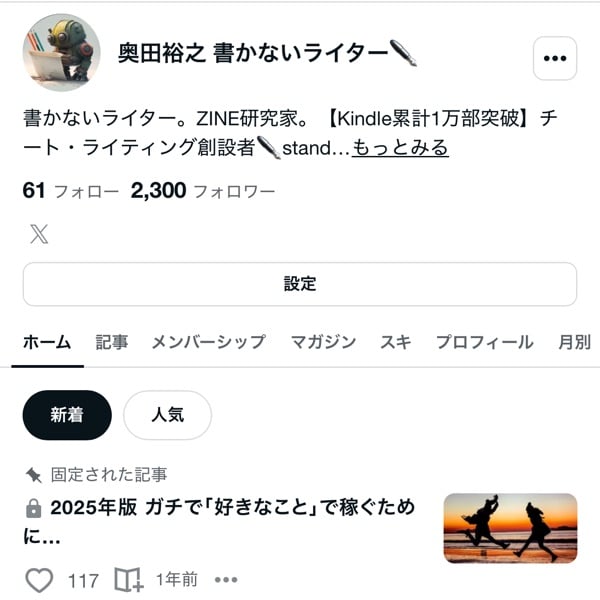Go to the マガジン tab
This screenshot has height=600, width=600.
click(x=323, y=342)
